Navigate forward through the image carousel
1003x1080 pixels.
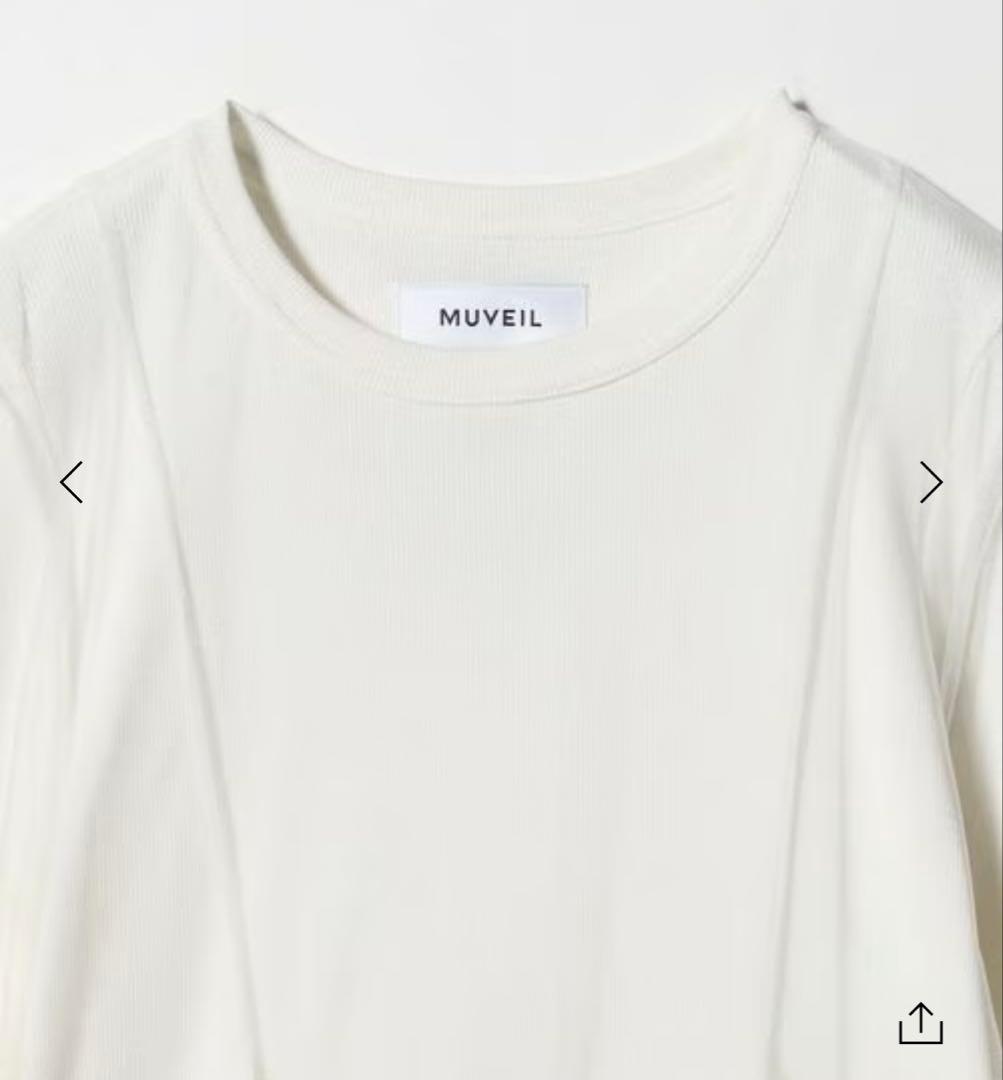(x=931, y=482)
